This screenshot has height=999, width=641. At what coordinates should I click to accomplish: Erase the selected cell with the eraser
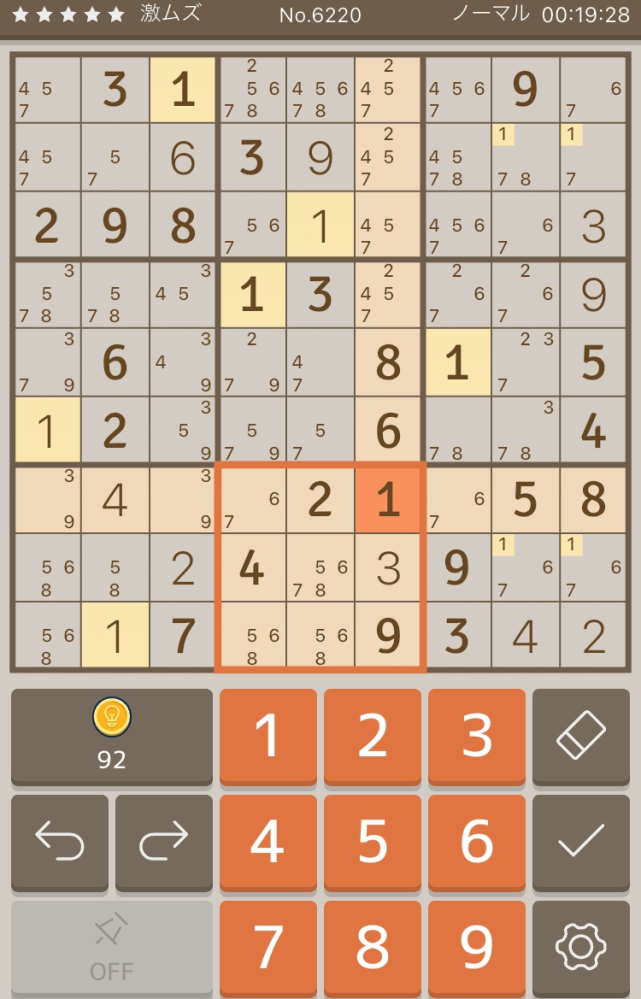click(581, 737)
